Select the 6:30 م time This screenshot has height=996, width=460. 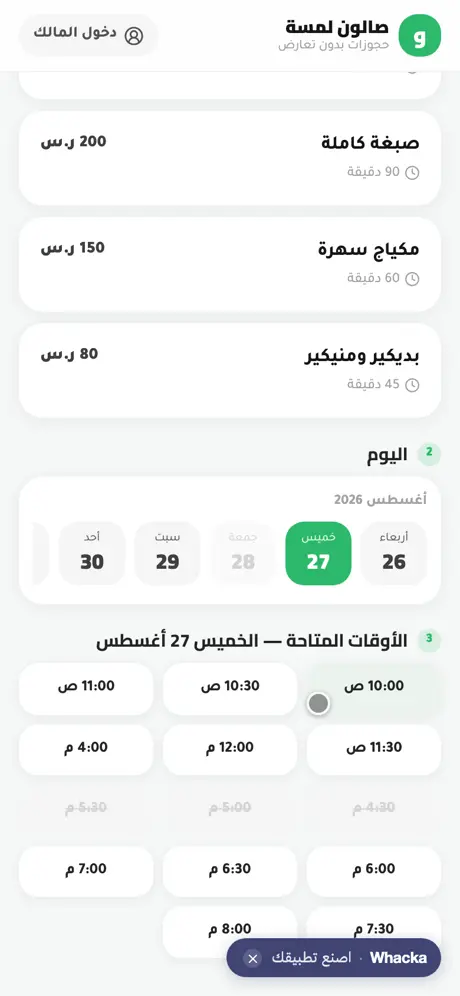[x=230, y=871]
